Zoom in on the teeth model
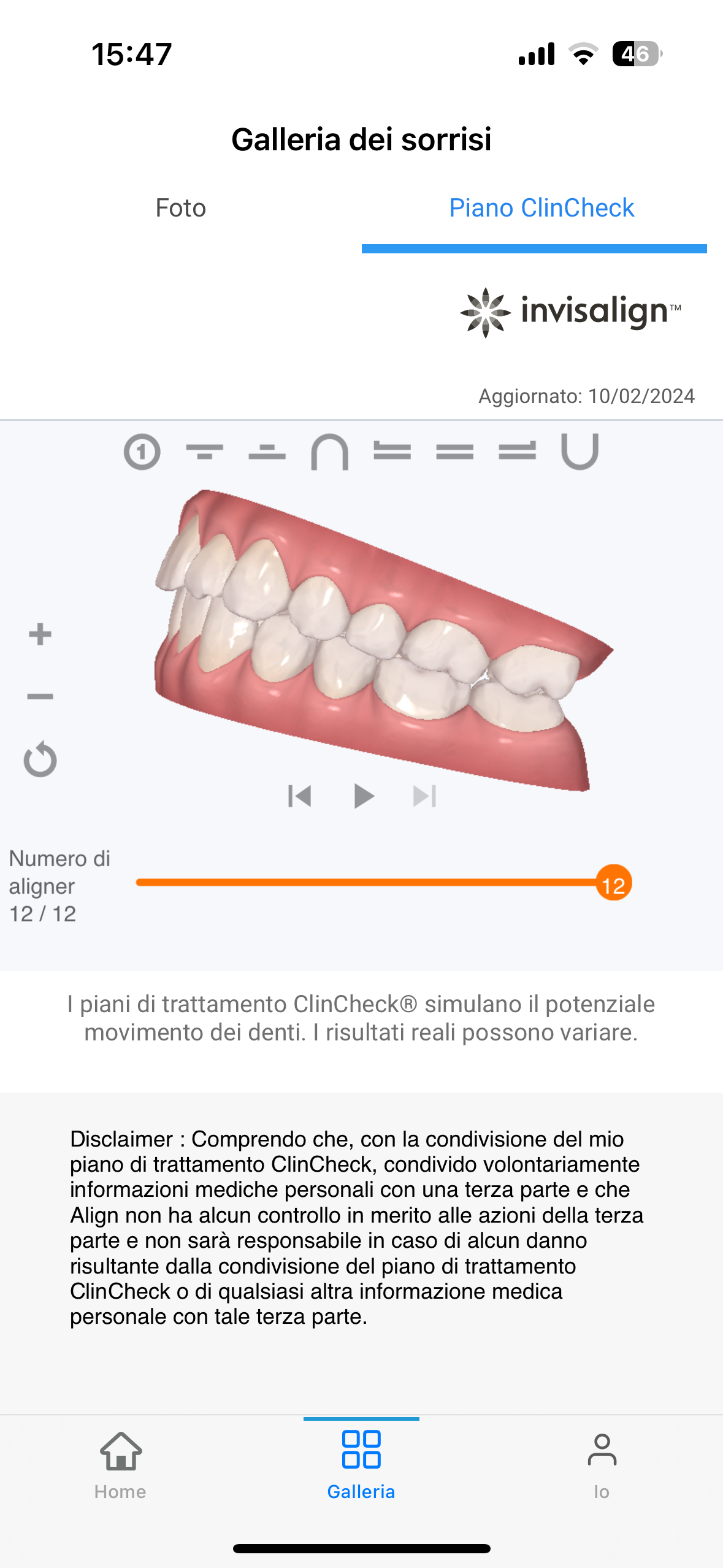 tap(40, 634)
